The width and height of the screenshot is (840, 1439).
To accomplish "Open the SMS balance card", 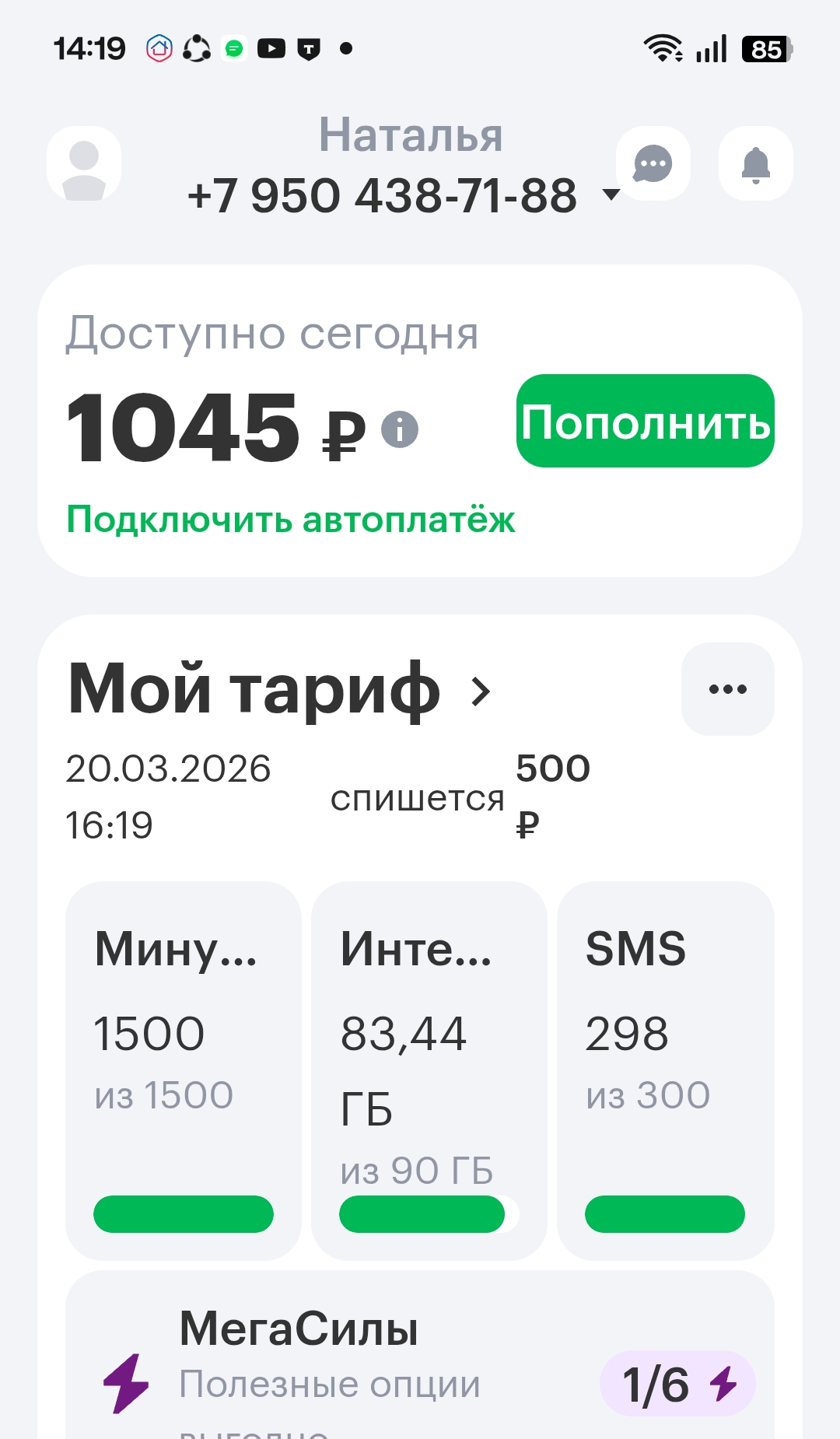I will coord(666,1070).
